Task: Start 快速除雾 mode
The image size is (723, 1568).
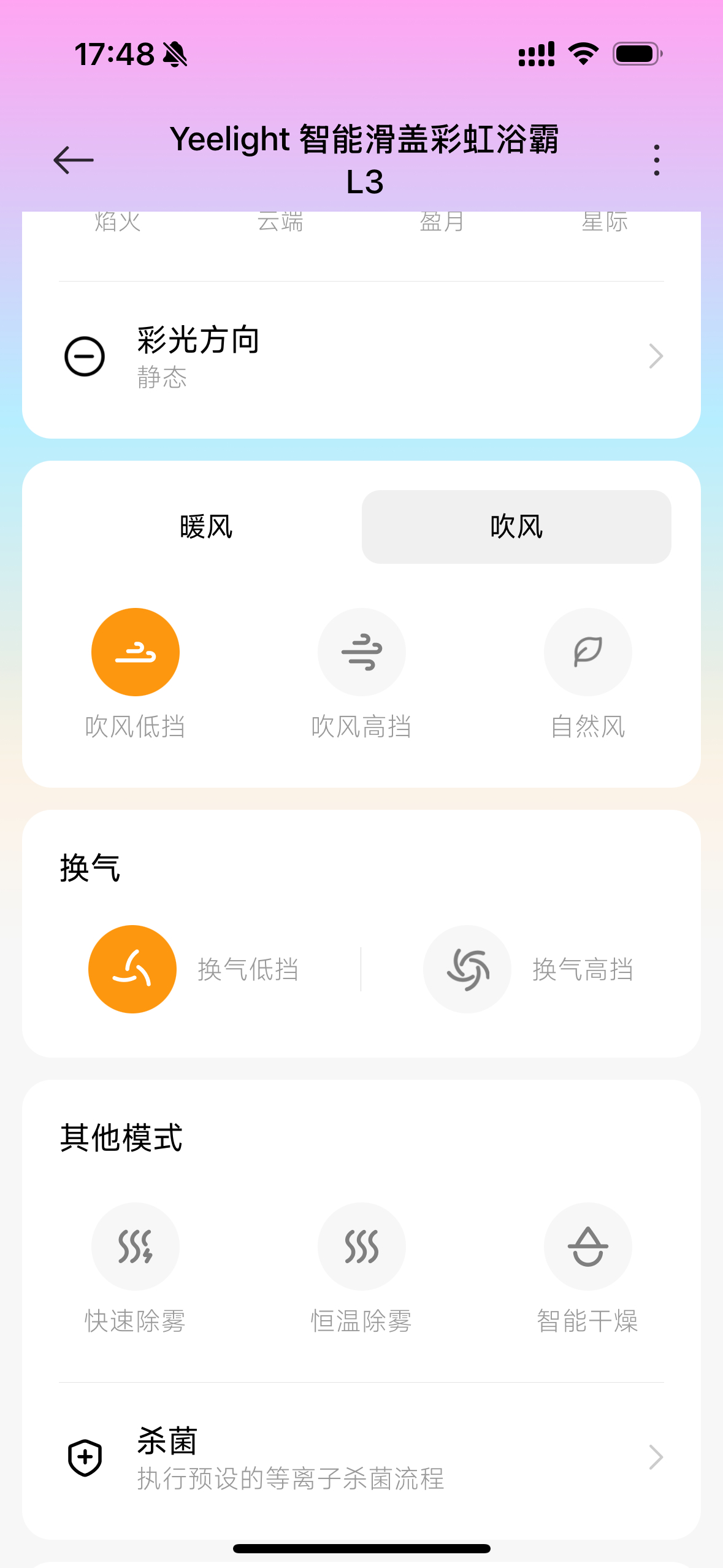Action: coord(136,1247)
